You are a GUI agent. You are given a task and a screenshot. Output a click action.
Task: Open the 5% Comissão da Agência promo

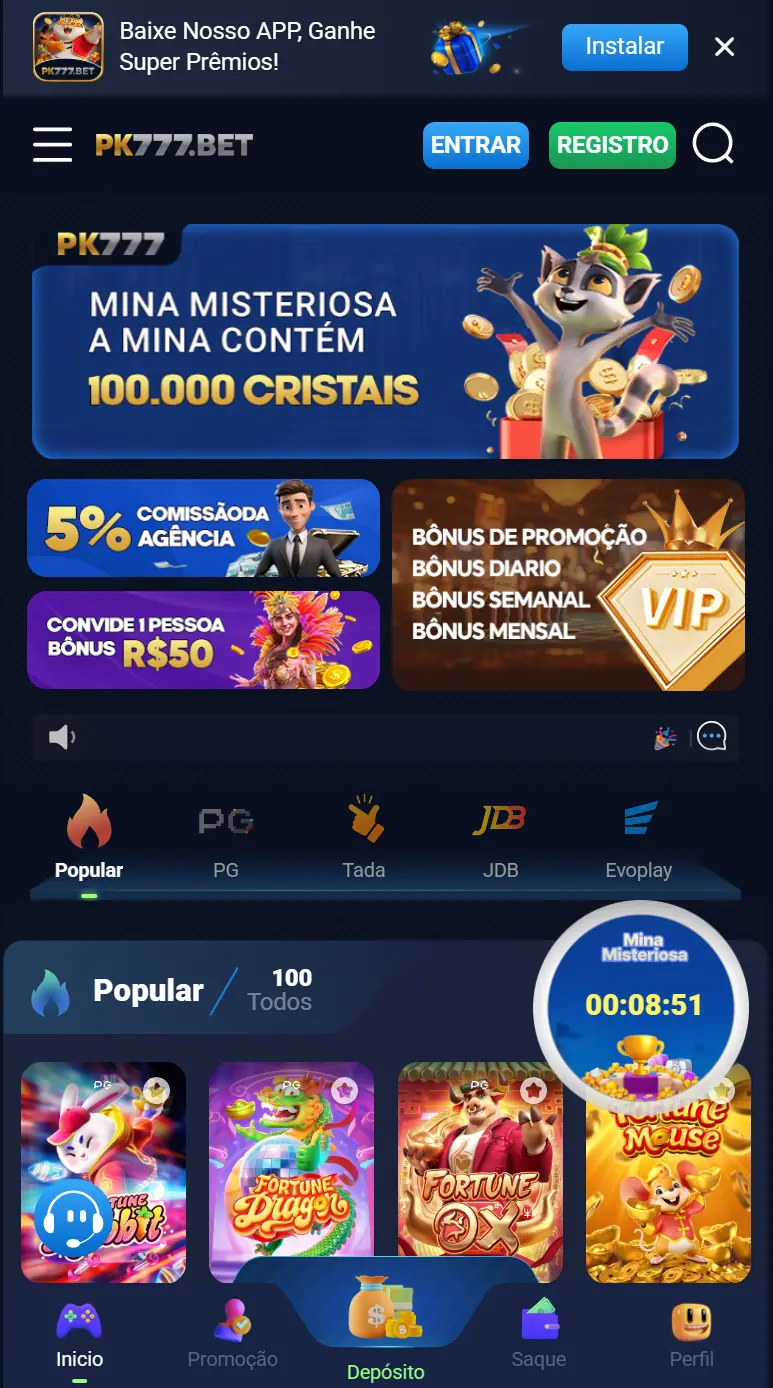click(203, 528)
